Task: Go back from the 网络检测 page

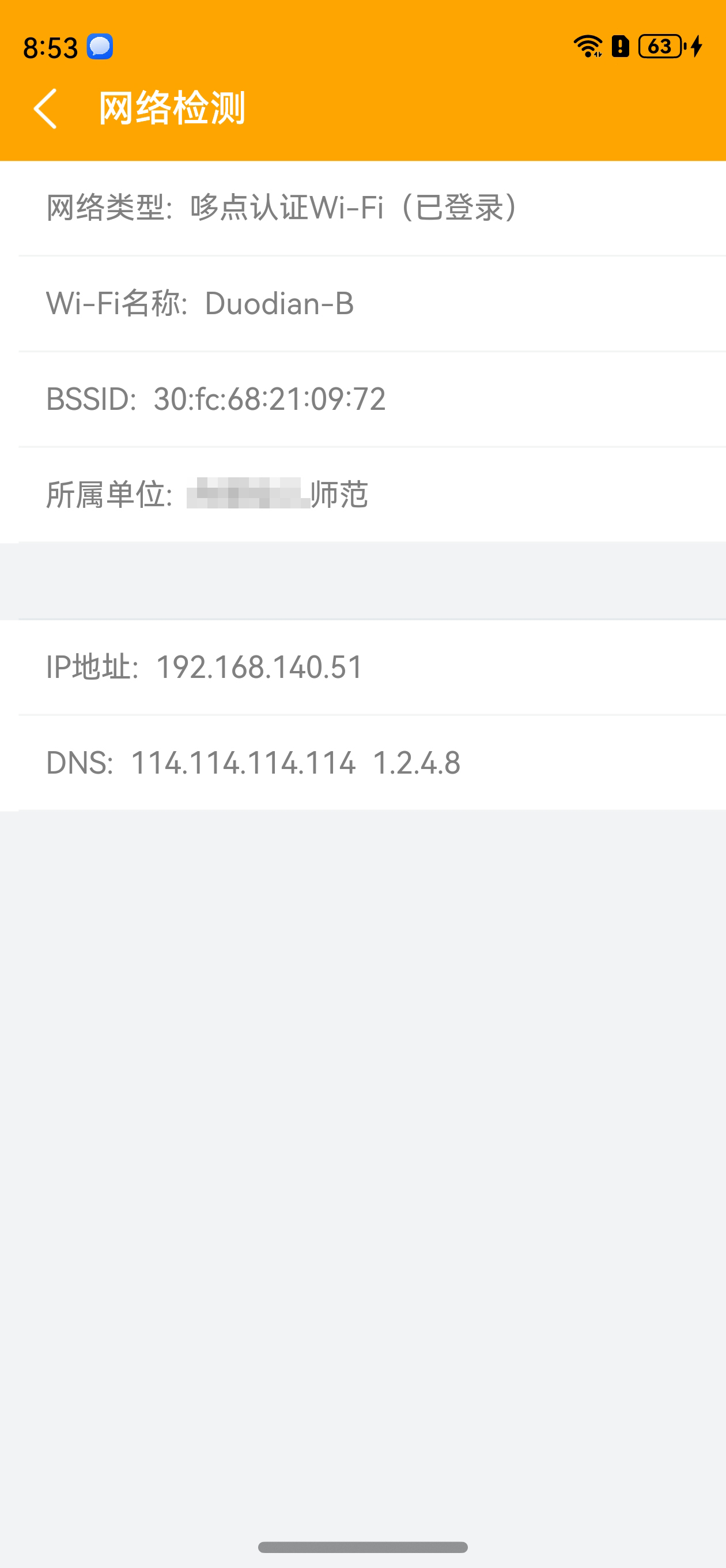Action: tap(46, 109)
